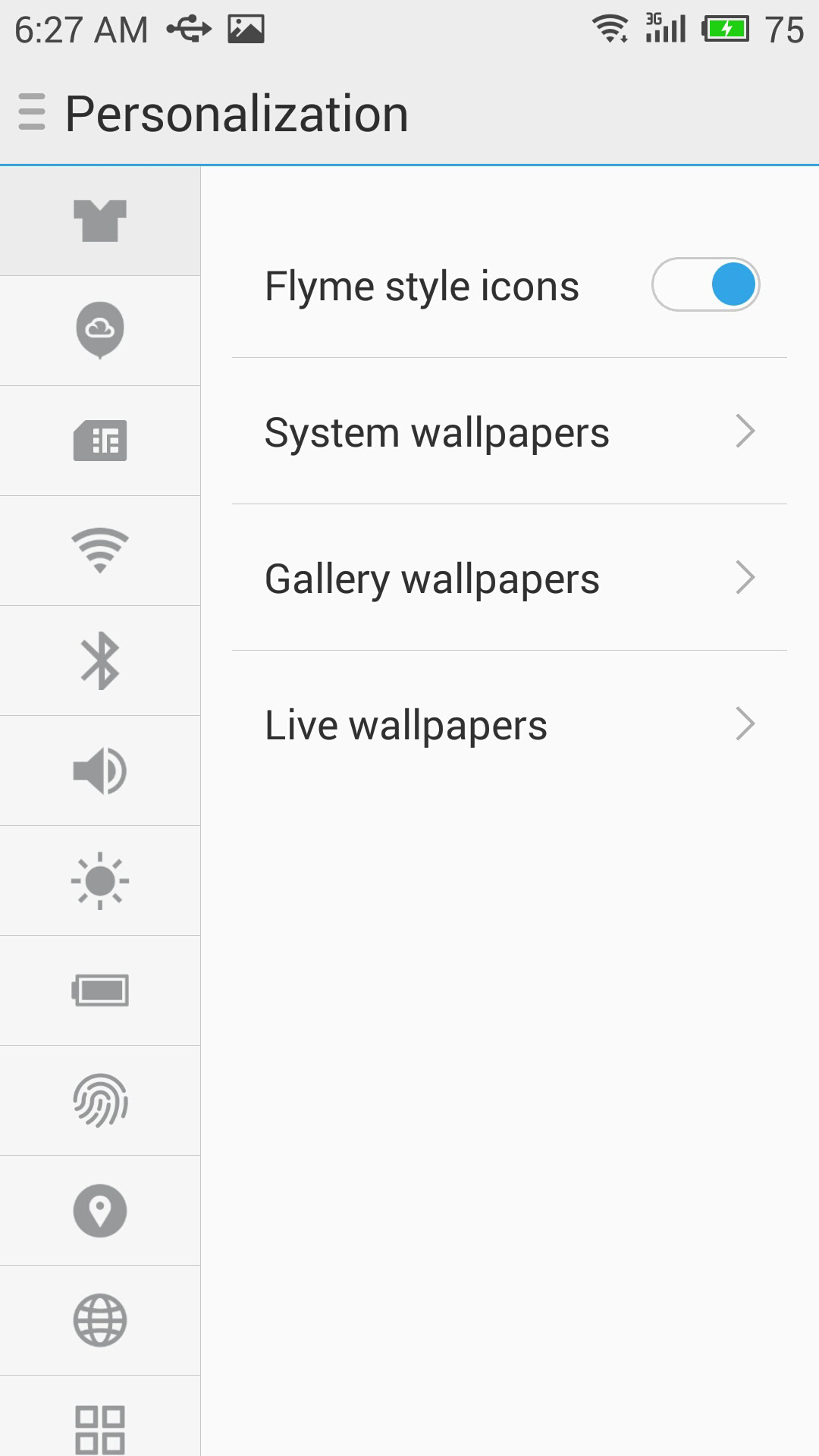Switch to the Wi-Fi settings tab
The height and width of the screenshot is (1456, 819).
click(x=100, y=551)
